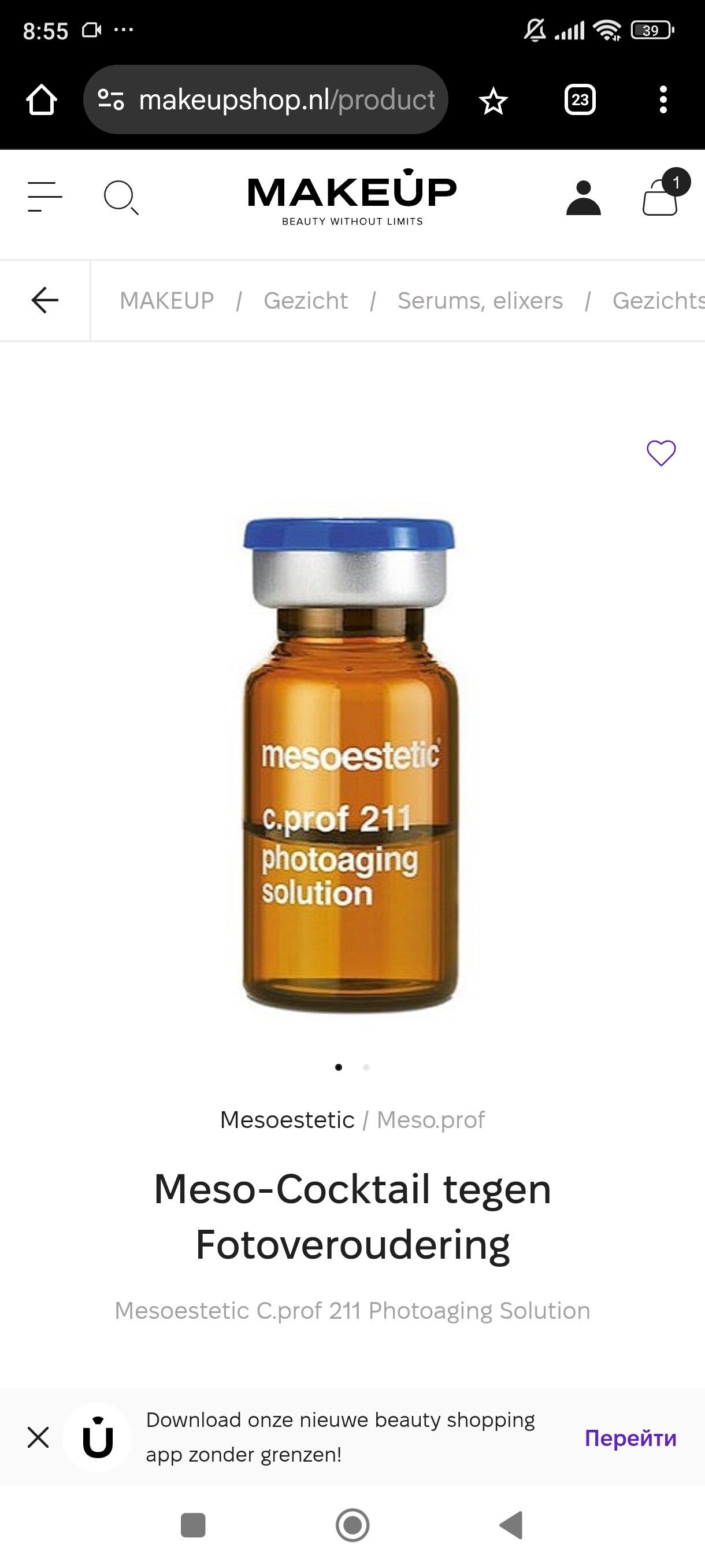
Task: Open the hamburger menu
Action: [44, 197]
